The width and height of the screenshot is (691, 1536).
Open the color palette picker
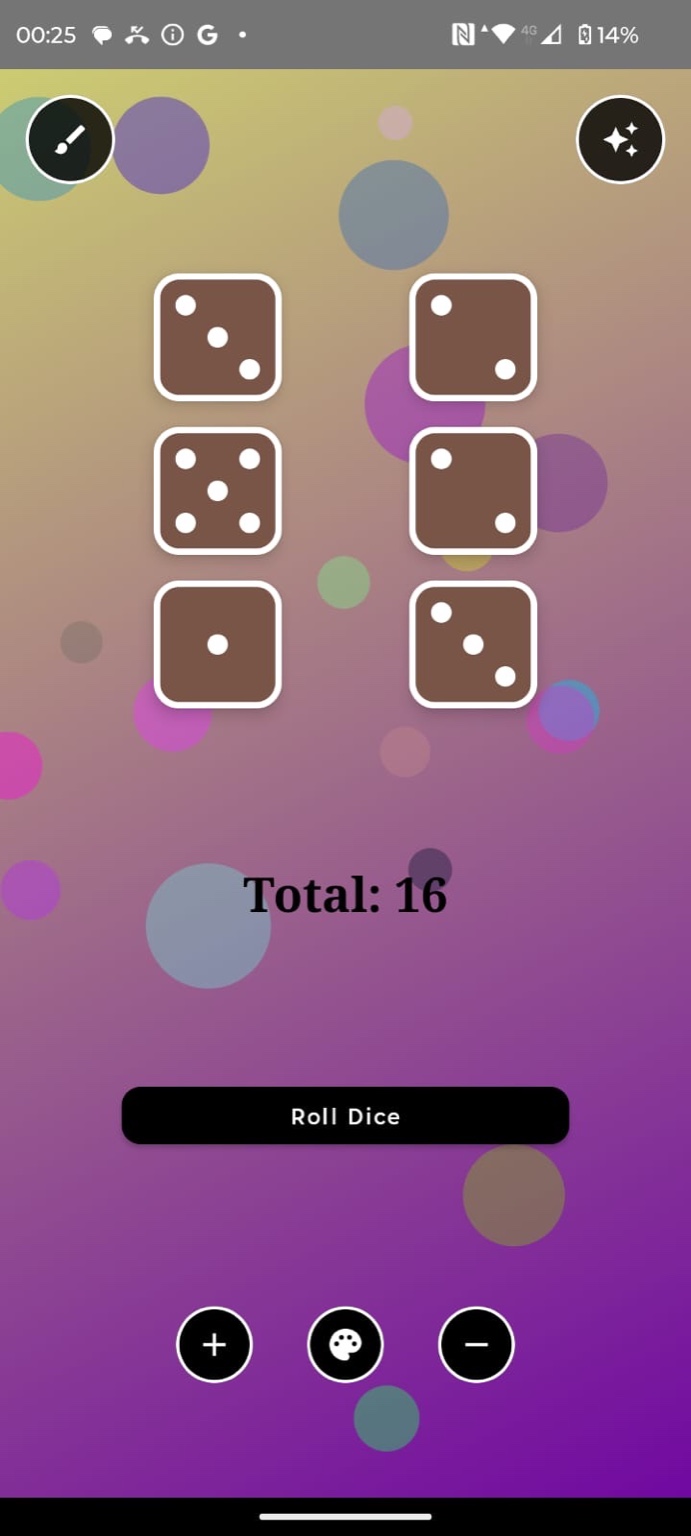[x=345, y=1345]
